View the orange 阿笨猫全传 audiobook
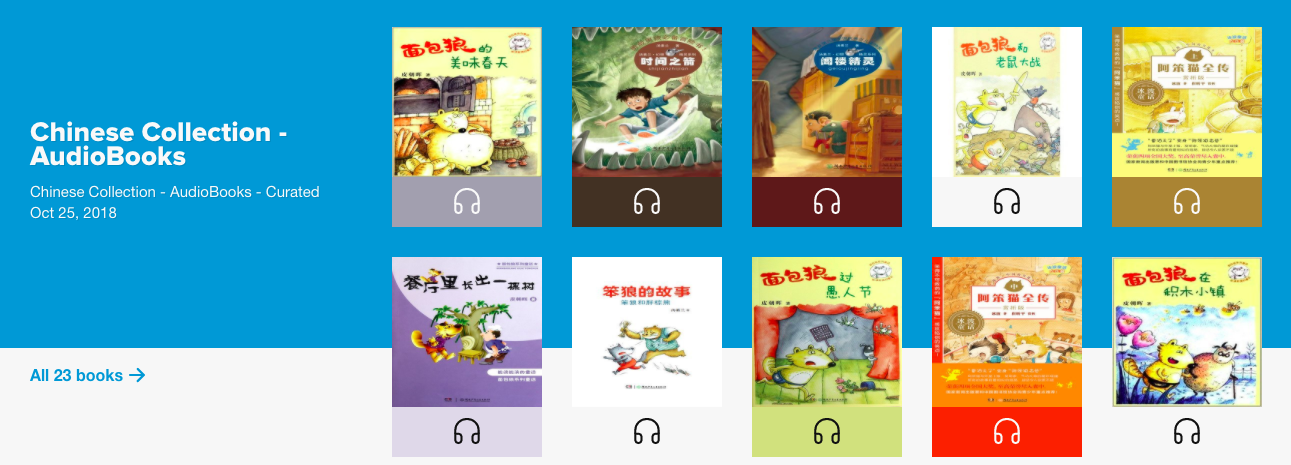The height and width of the screenshot is (465, 1291). [x=1007, y=333]
